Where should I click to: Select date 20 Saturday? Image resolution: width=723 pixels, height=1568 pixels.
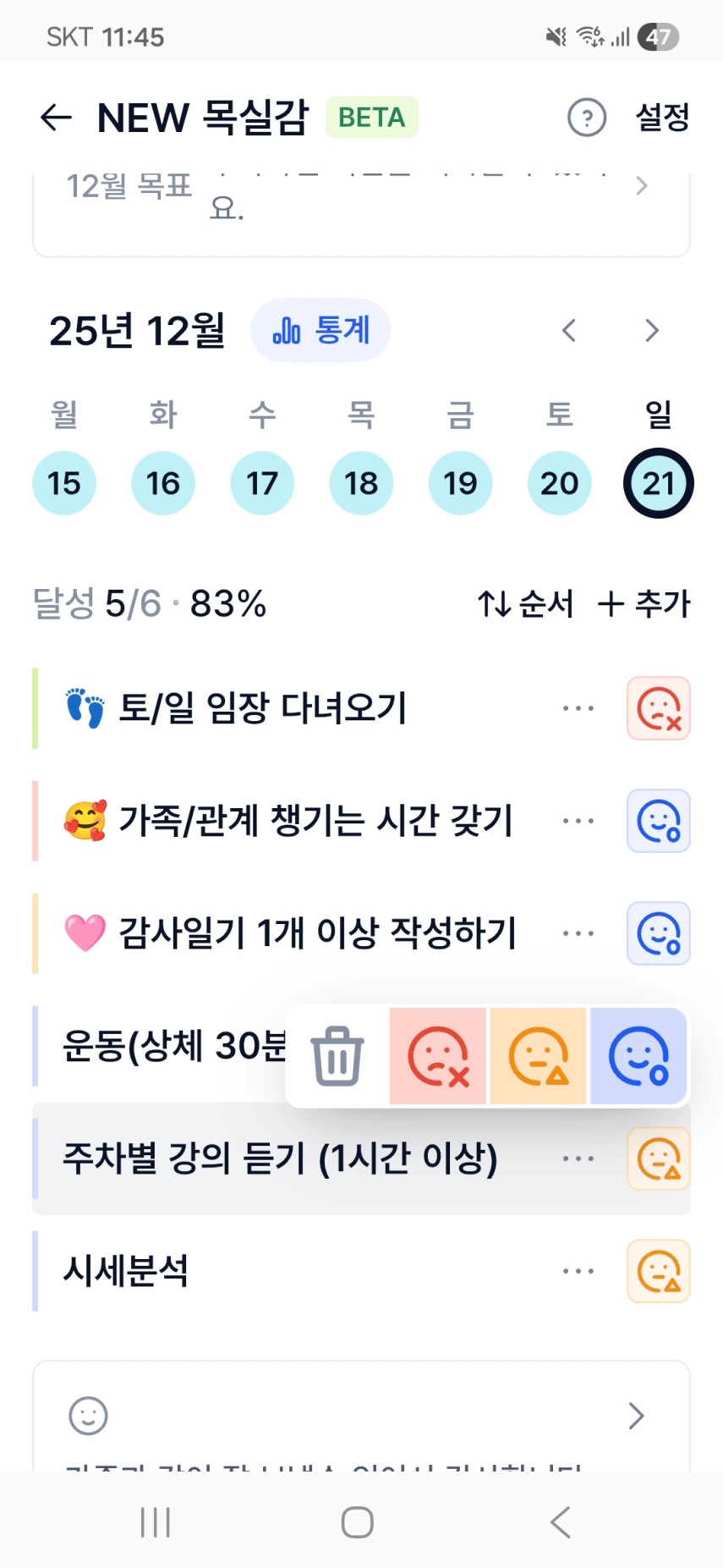559,483
